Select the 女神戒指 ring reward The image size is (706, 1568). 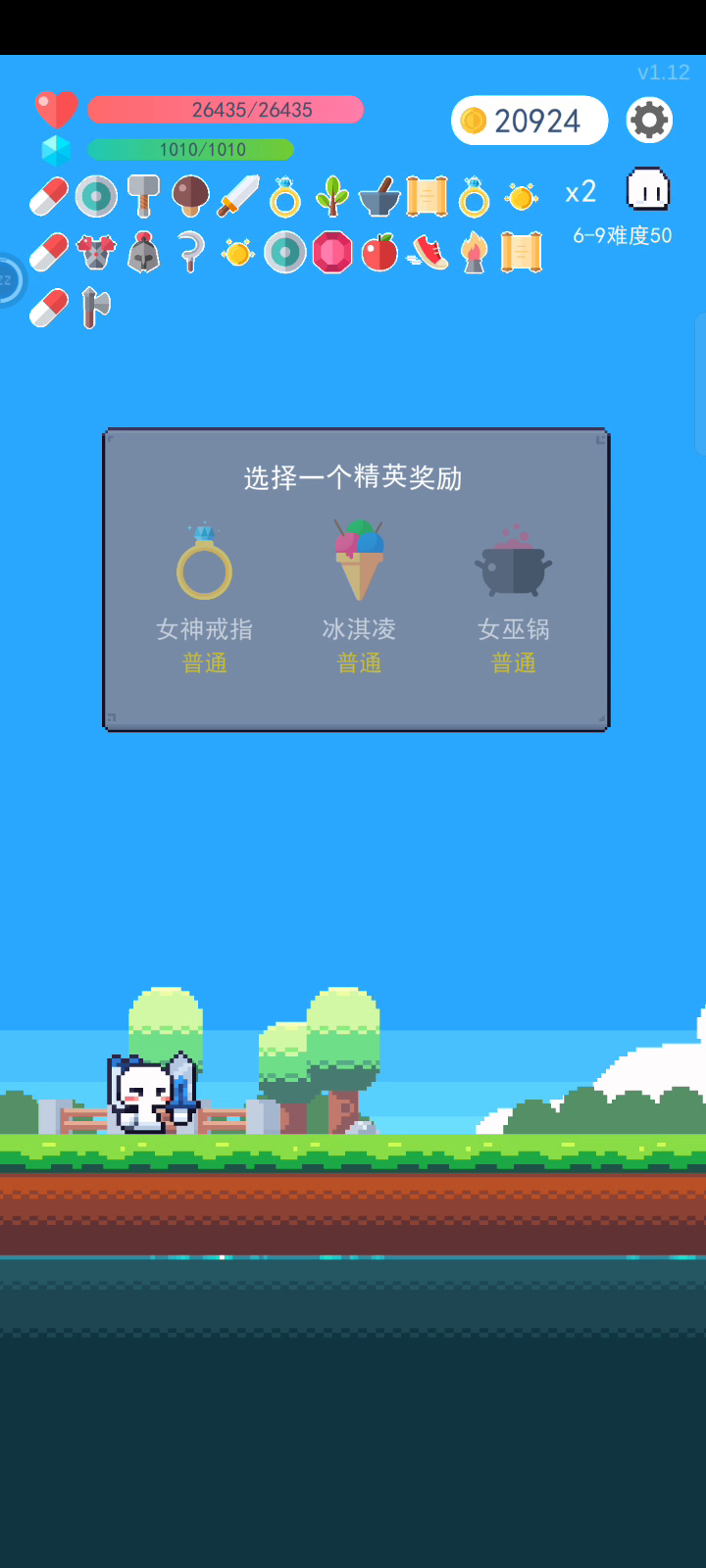(x=204, y=593)
